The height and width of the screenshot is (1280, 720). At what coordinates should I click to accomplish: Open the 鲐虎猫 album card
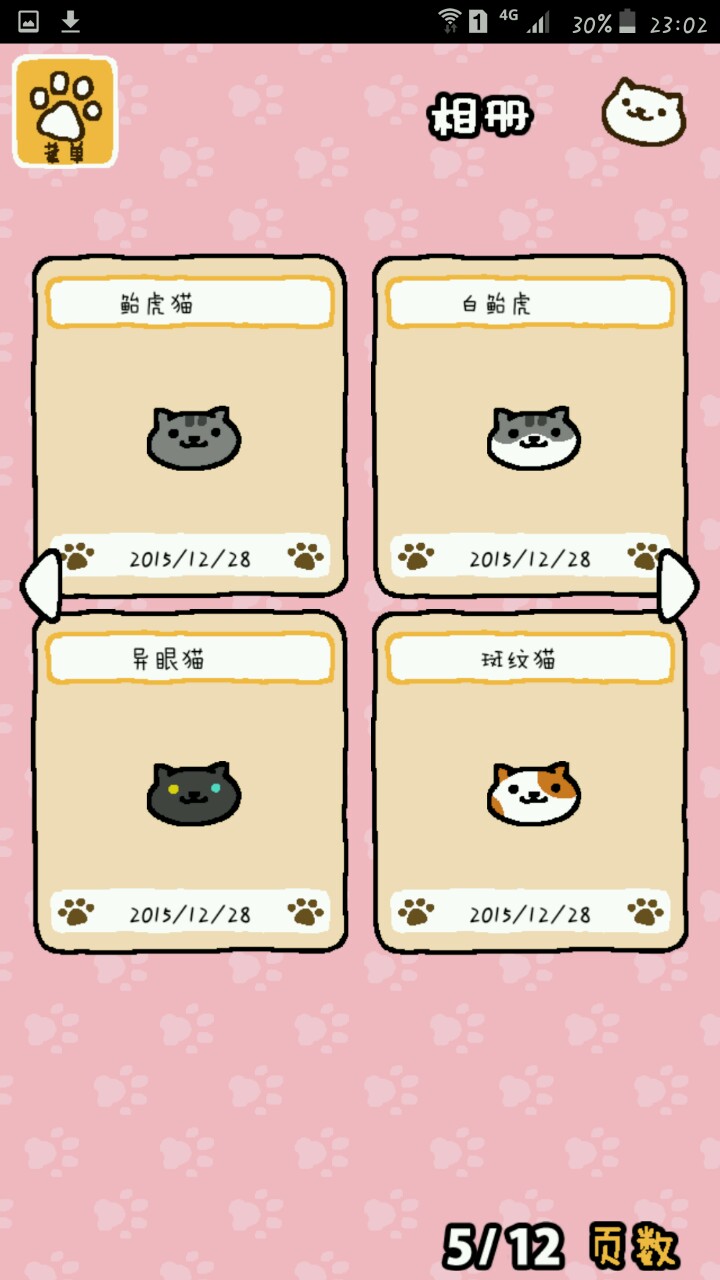pyautogui.click(x=190, y=427)
